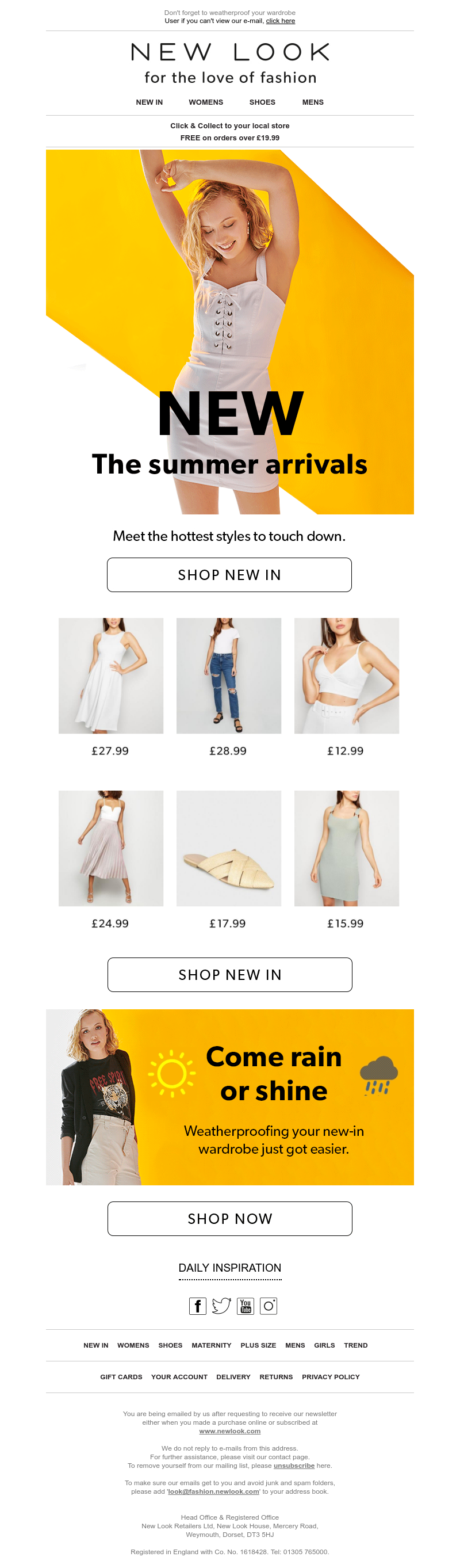Go to SHOES in the header menu
Viewport: 460px width, 1568px height.
pos(262,102)
